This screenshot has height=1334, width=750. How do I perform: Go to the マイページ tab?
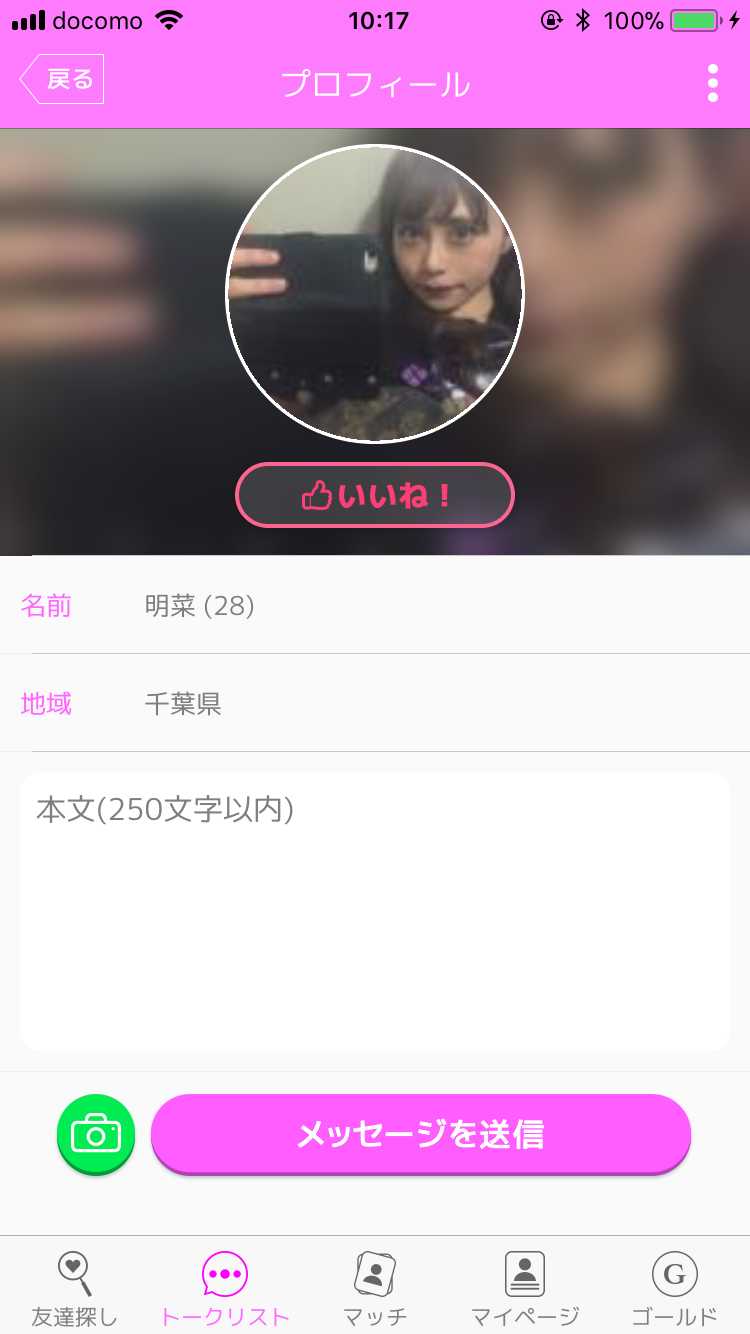coord(525,1288)
